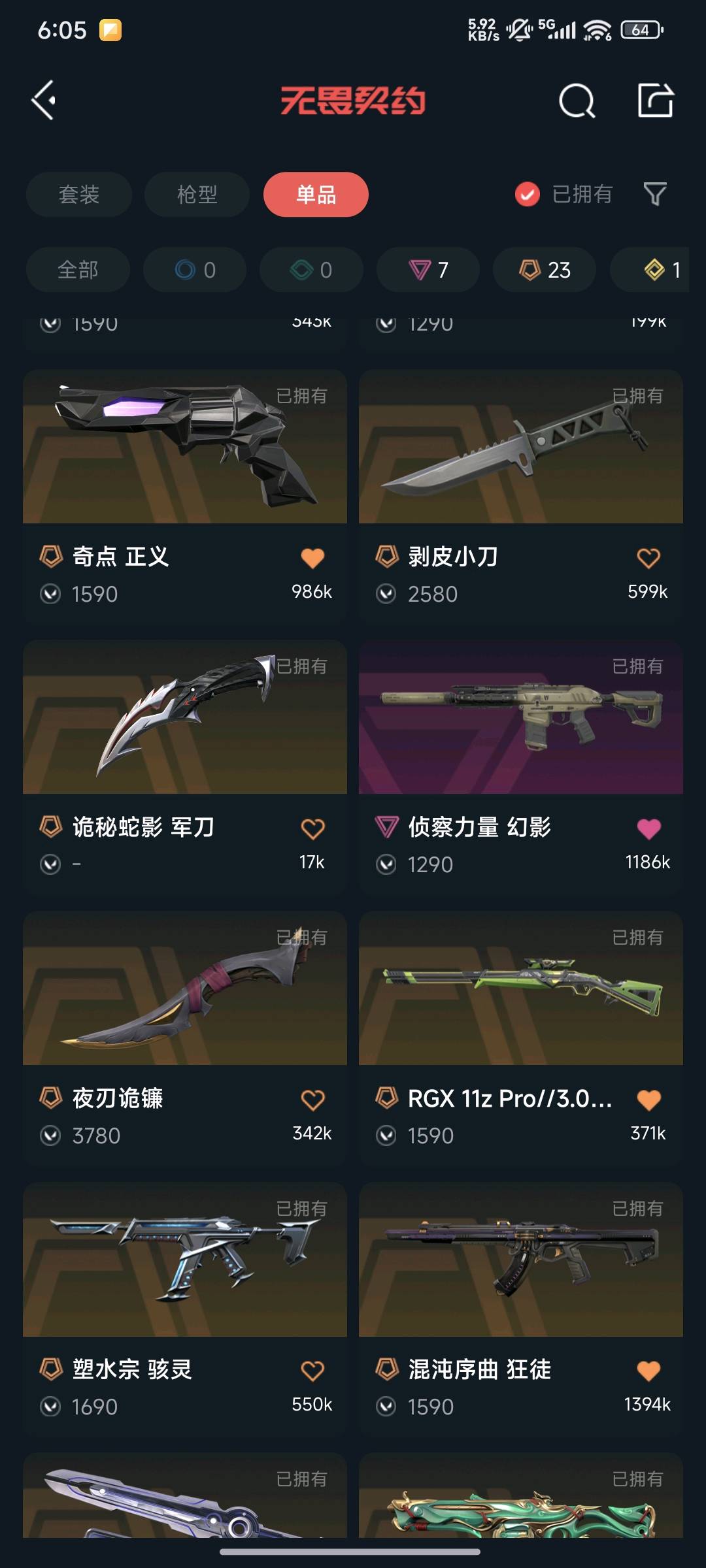Select the 单品 tab
Viewport: 706px width, 1568px height.
coord(316,195)
